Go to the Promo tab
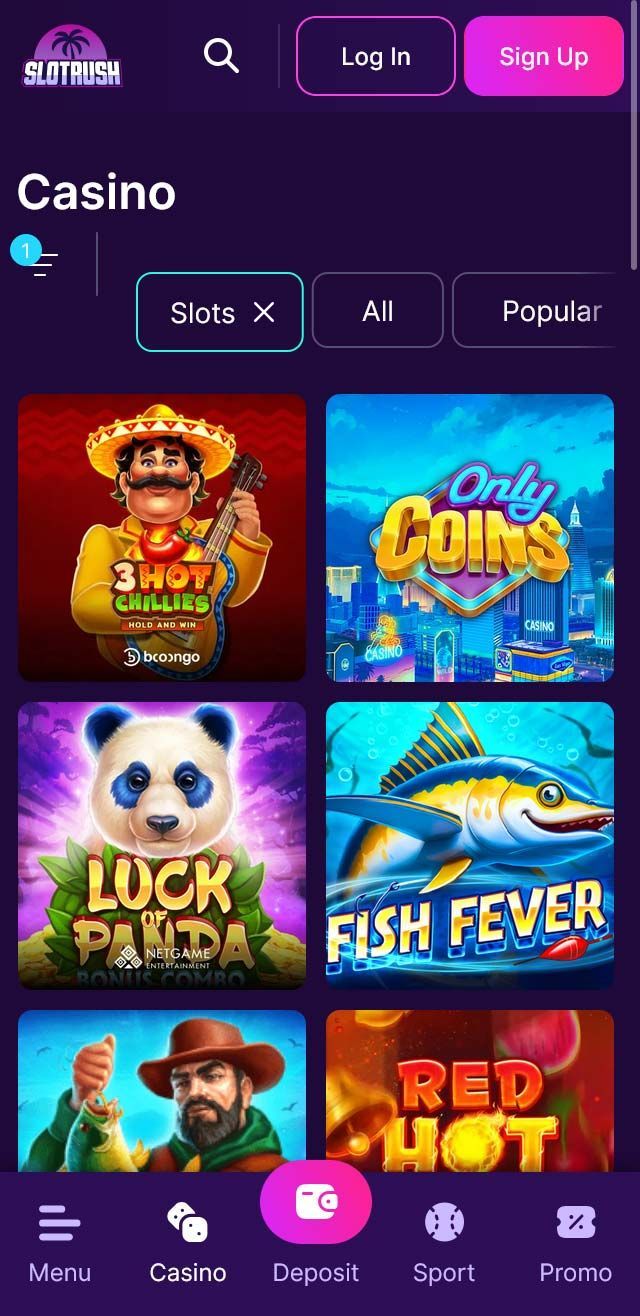 (x=576, y=1244)
